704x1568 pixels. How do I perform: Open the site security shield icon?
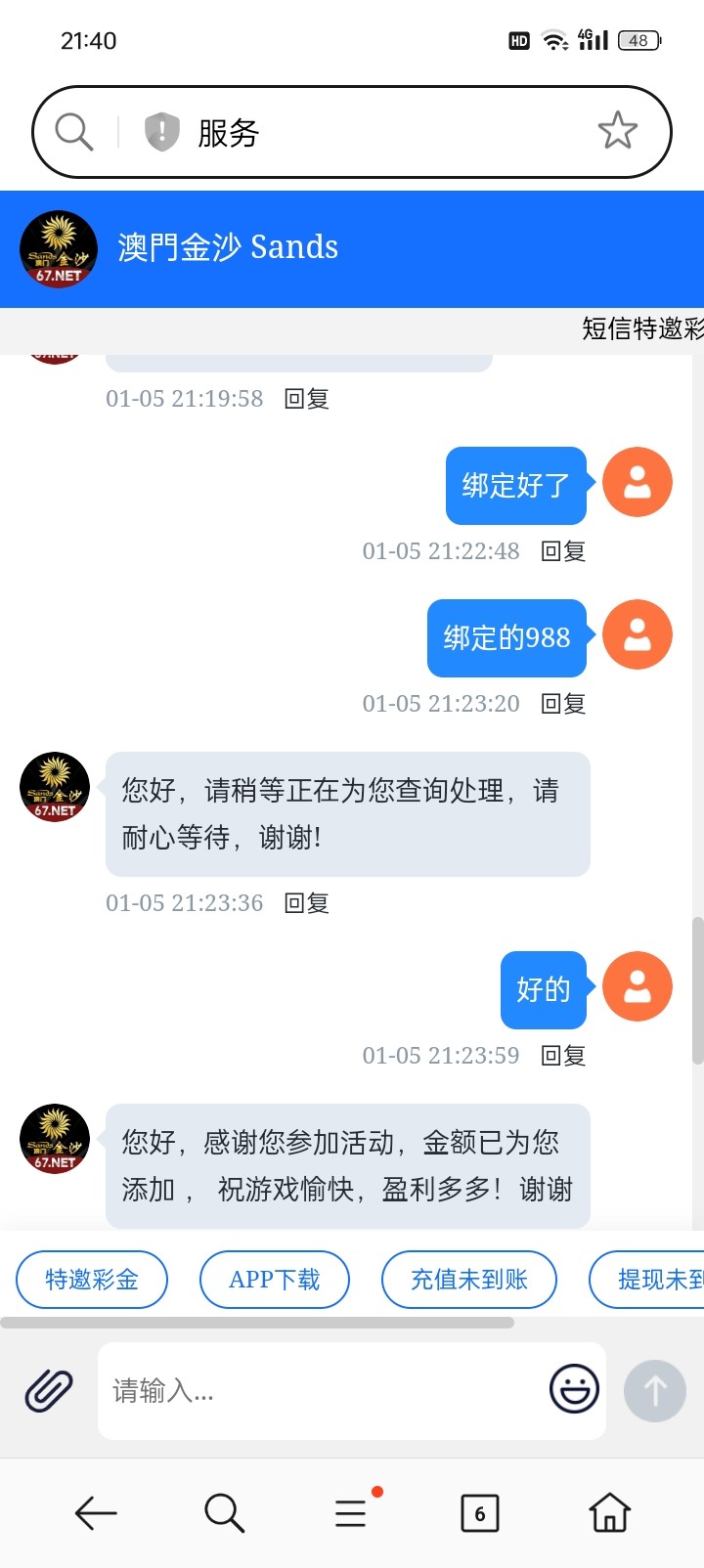click(162, 132)
